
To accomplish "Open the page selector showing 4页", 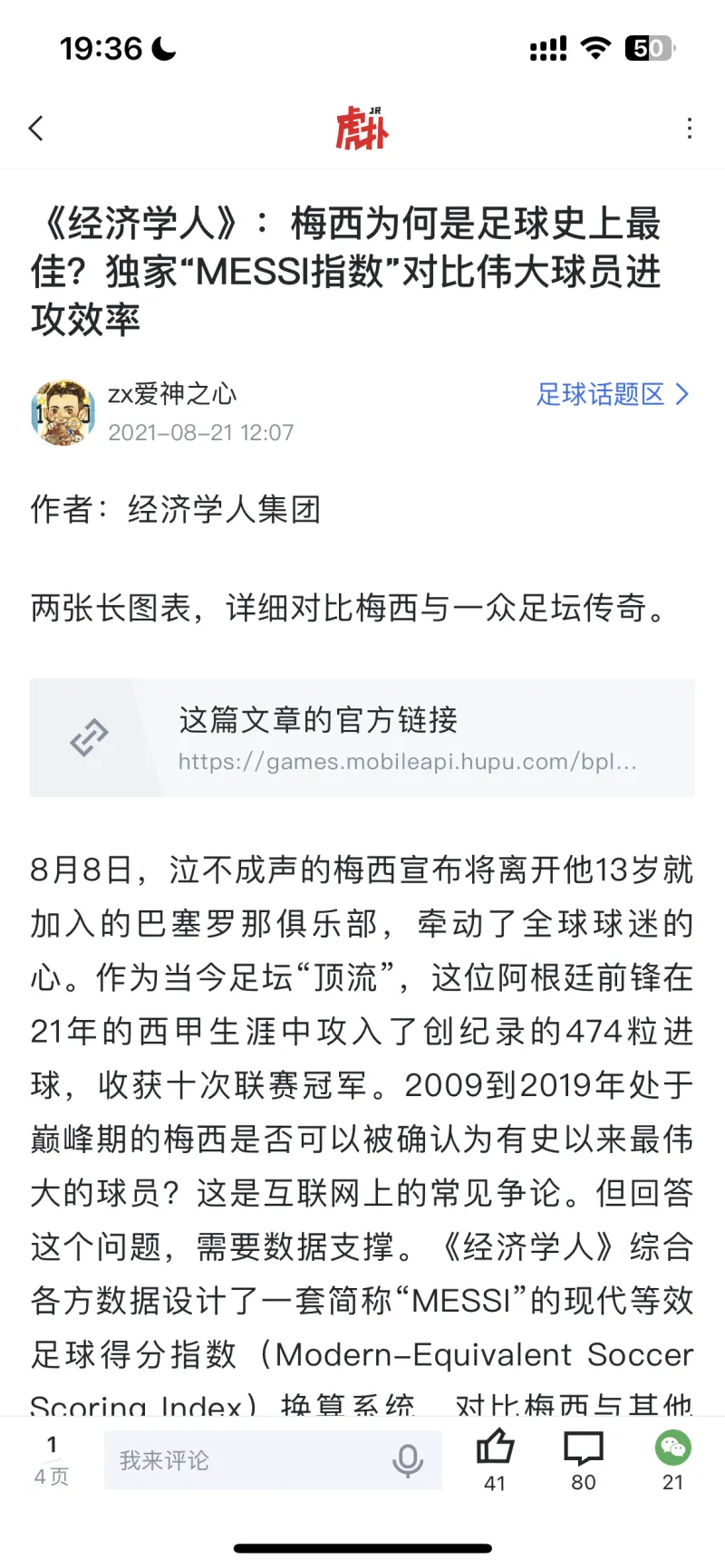I will pos(52,1460).
